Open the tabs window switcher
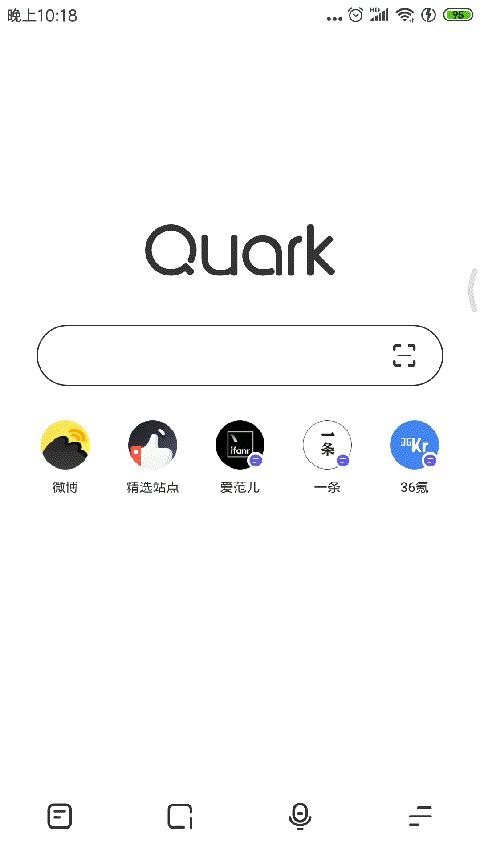This screenshot has height=853, width=480. point(180,816)
